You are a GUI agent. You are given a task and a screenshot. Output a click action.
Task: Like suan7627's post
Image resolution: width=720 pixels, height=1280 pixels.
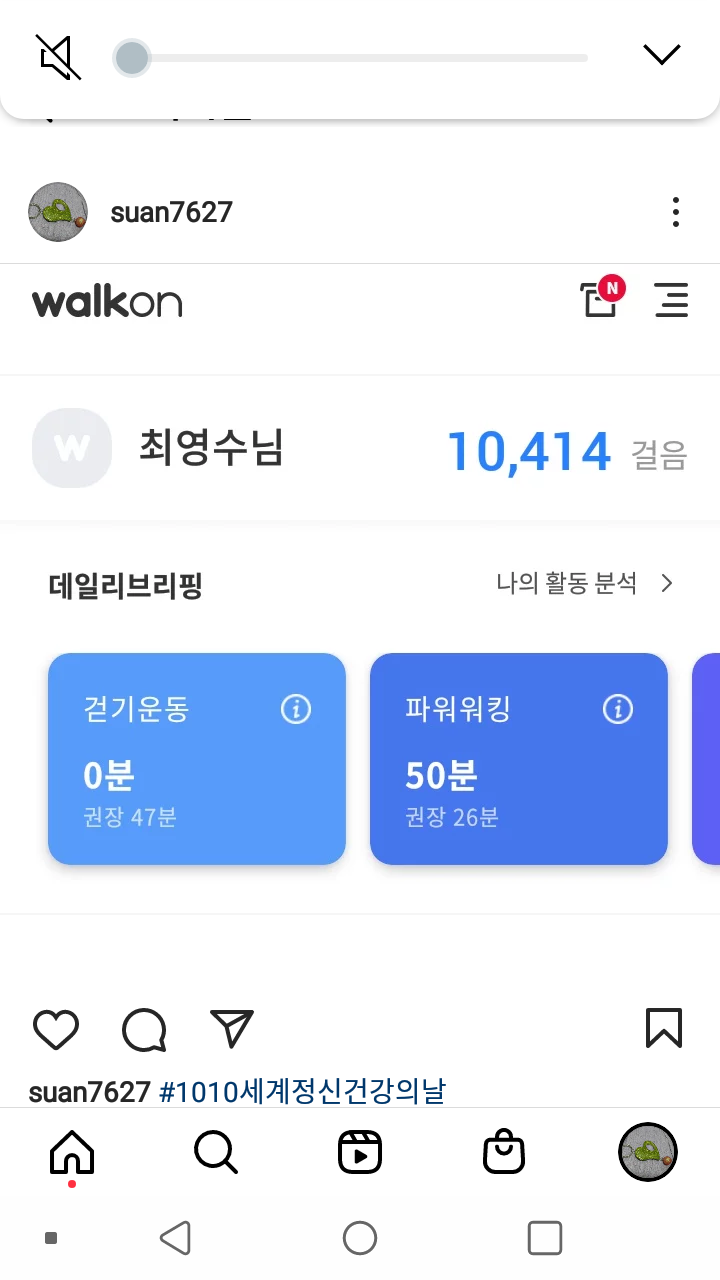[x=56, y=1029]
